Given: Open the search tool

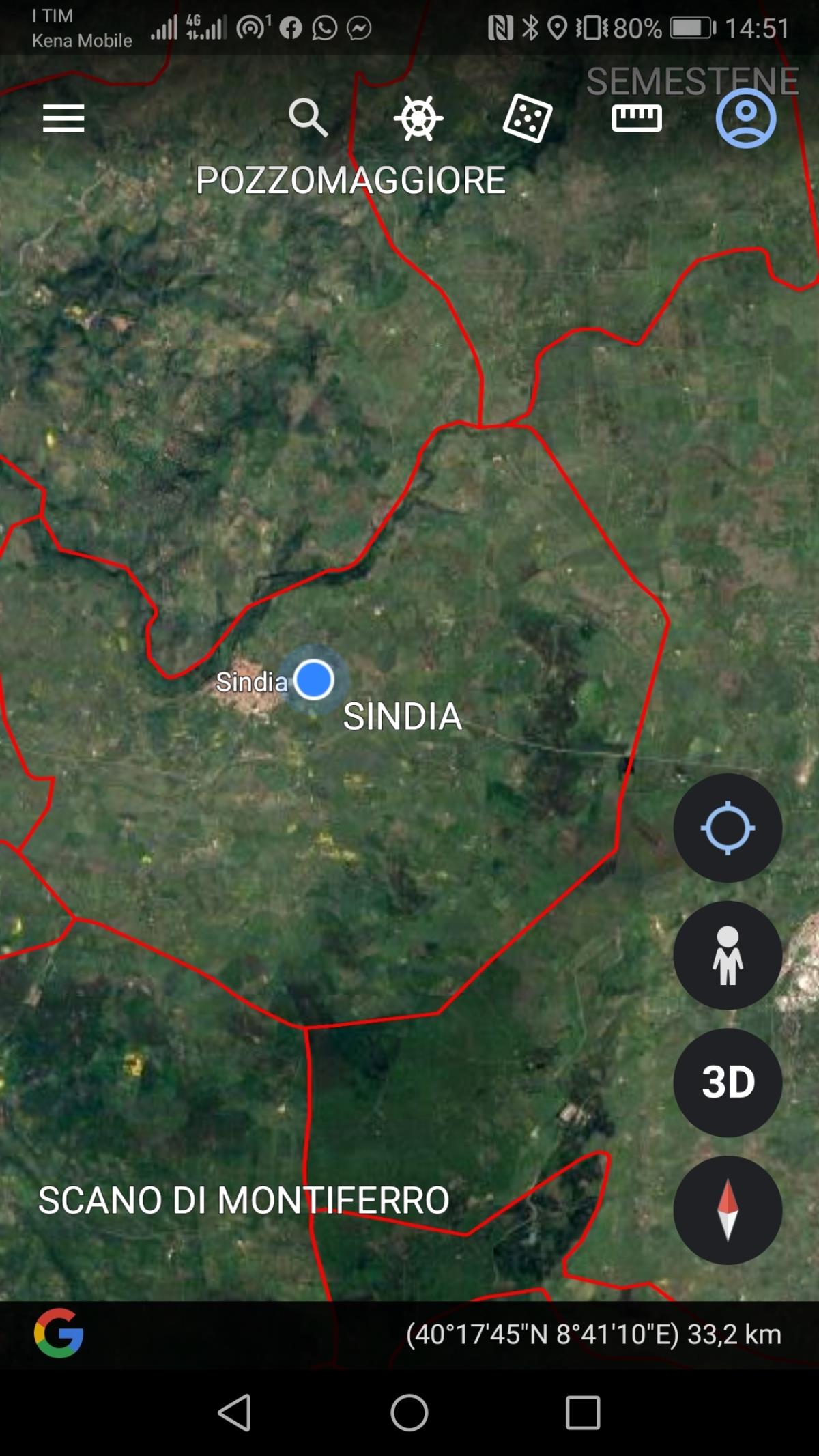Looking at the screenshot, I should point(308,117).
